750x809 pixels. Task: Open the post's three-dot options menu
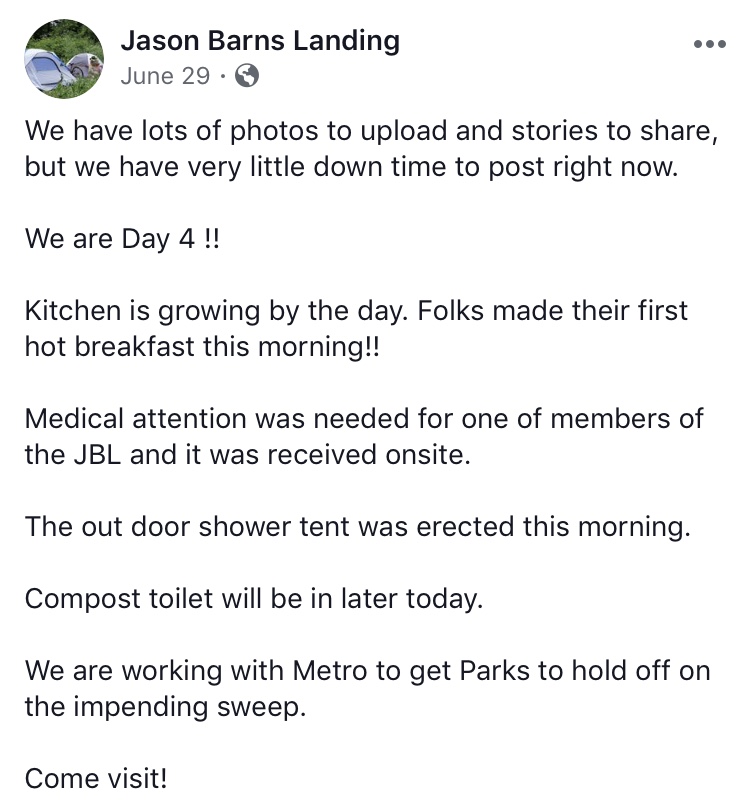pos(709,44)
